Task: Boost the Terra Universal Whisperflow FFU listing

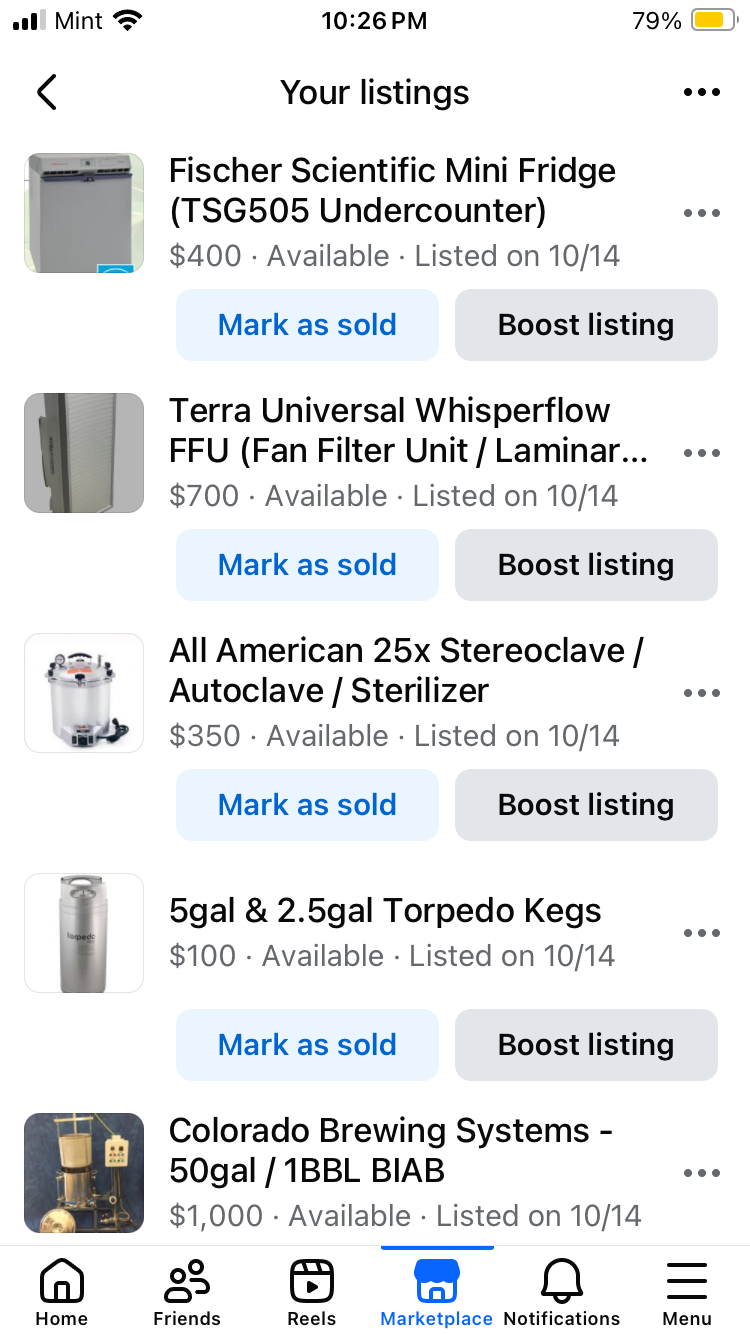Action: pyautogui.click(x=586, y=565)
